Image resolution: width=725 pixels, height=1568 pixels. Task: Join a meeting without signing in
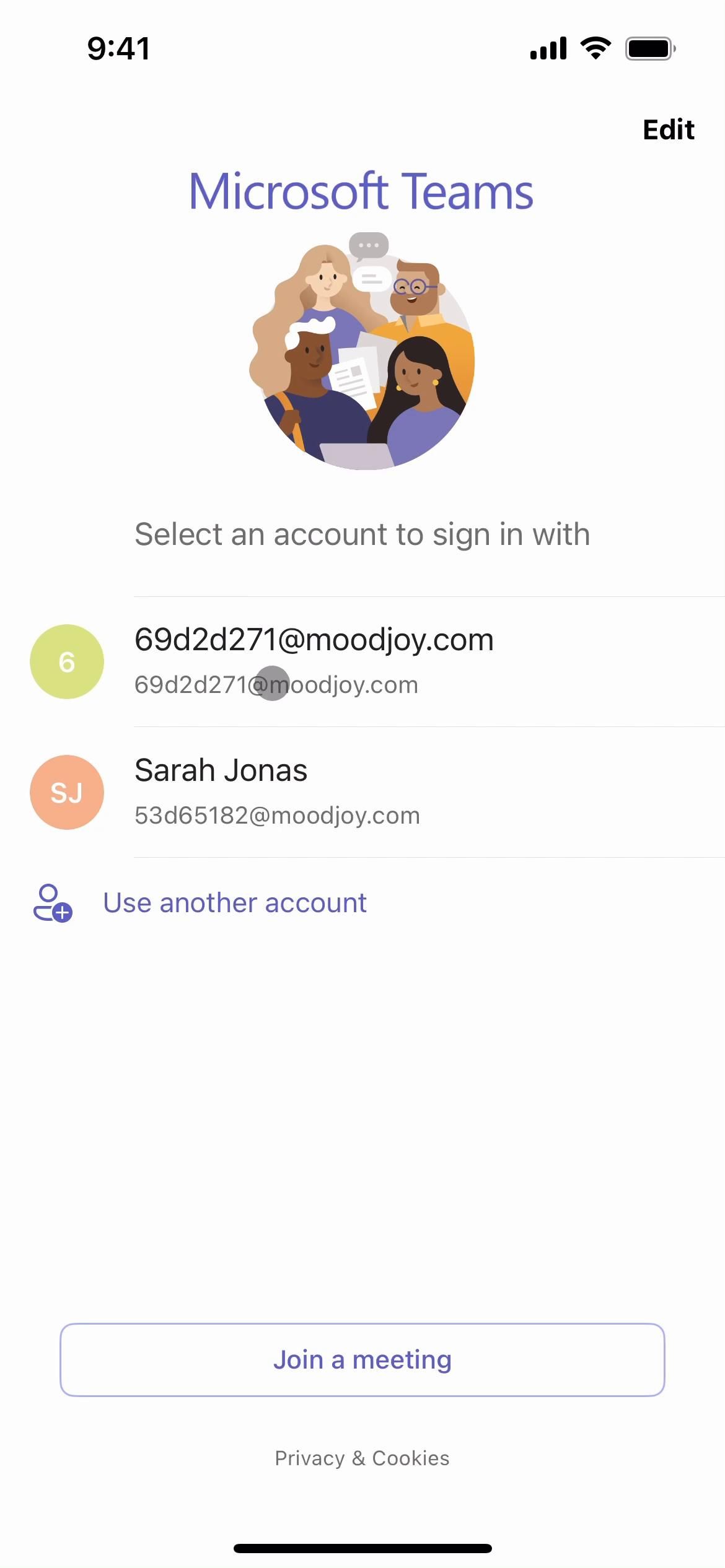(362, 1360)
